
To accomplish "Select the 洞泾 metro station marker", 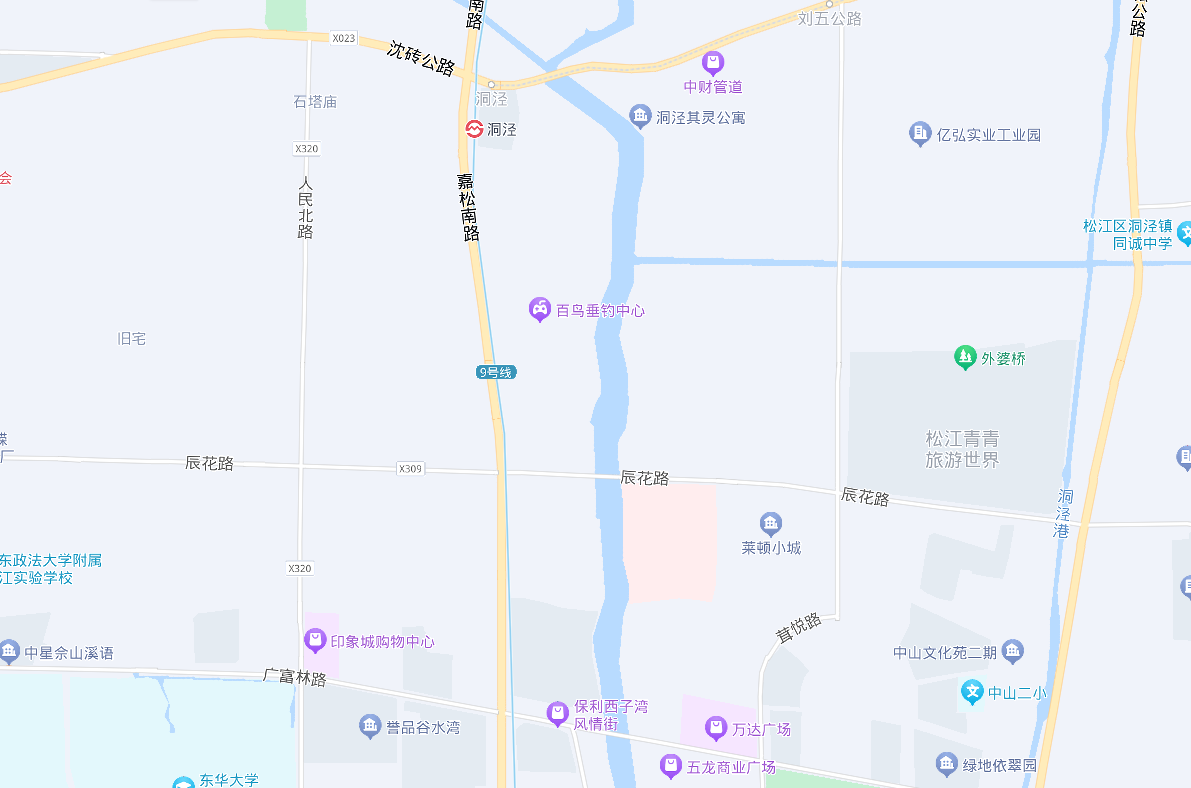I will (x=474, y=129).
